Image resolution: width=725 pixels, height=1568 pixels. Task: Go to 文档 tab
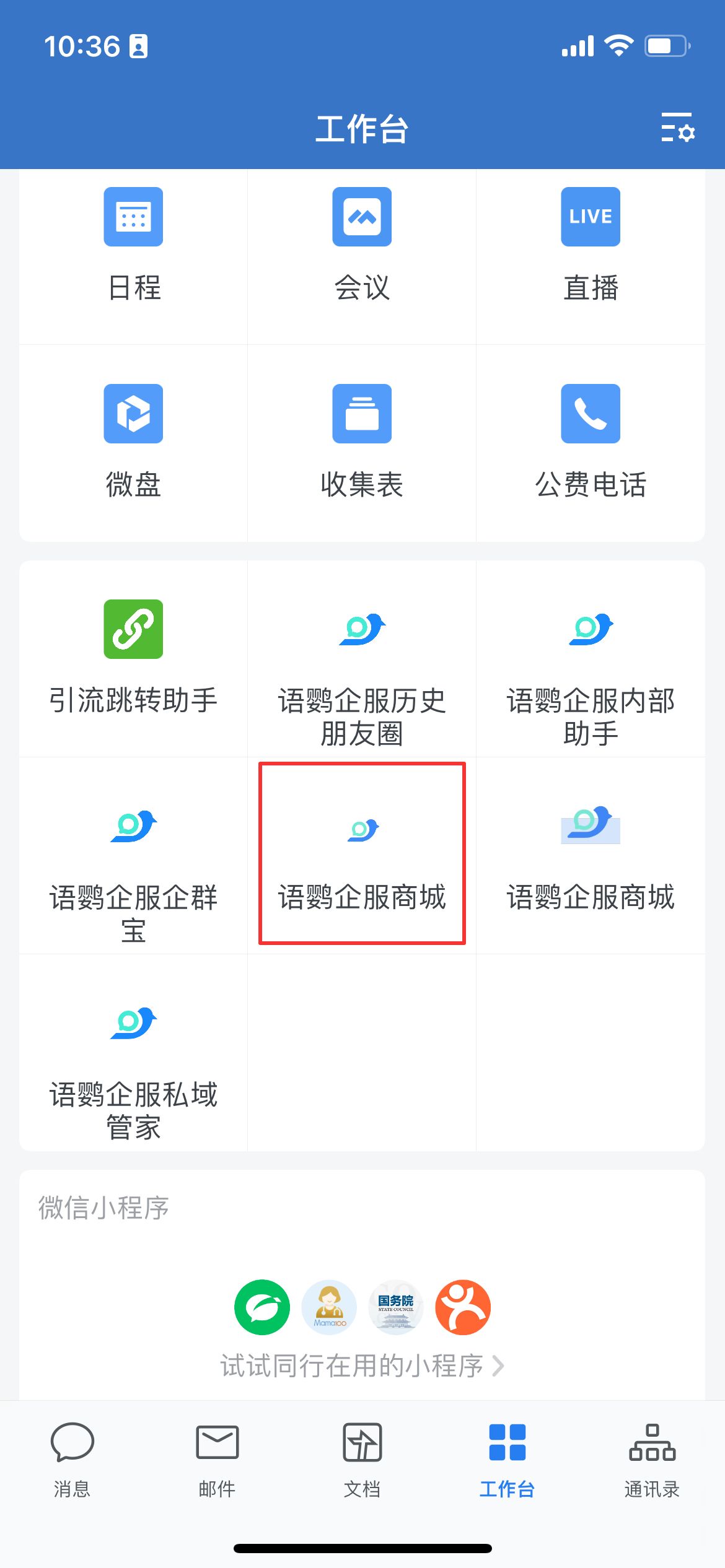point(362,1459)
